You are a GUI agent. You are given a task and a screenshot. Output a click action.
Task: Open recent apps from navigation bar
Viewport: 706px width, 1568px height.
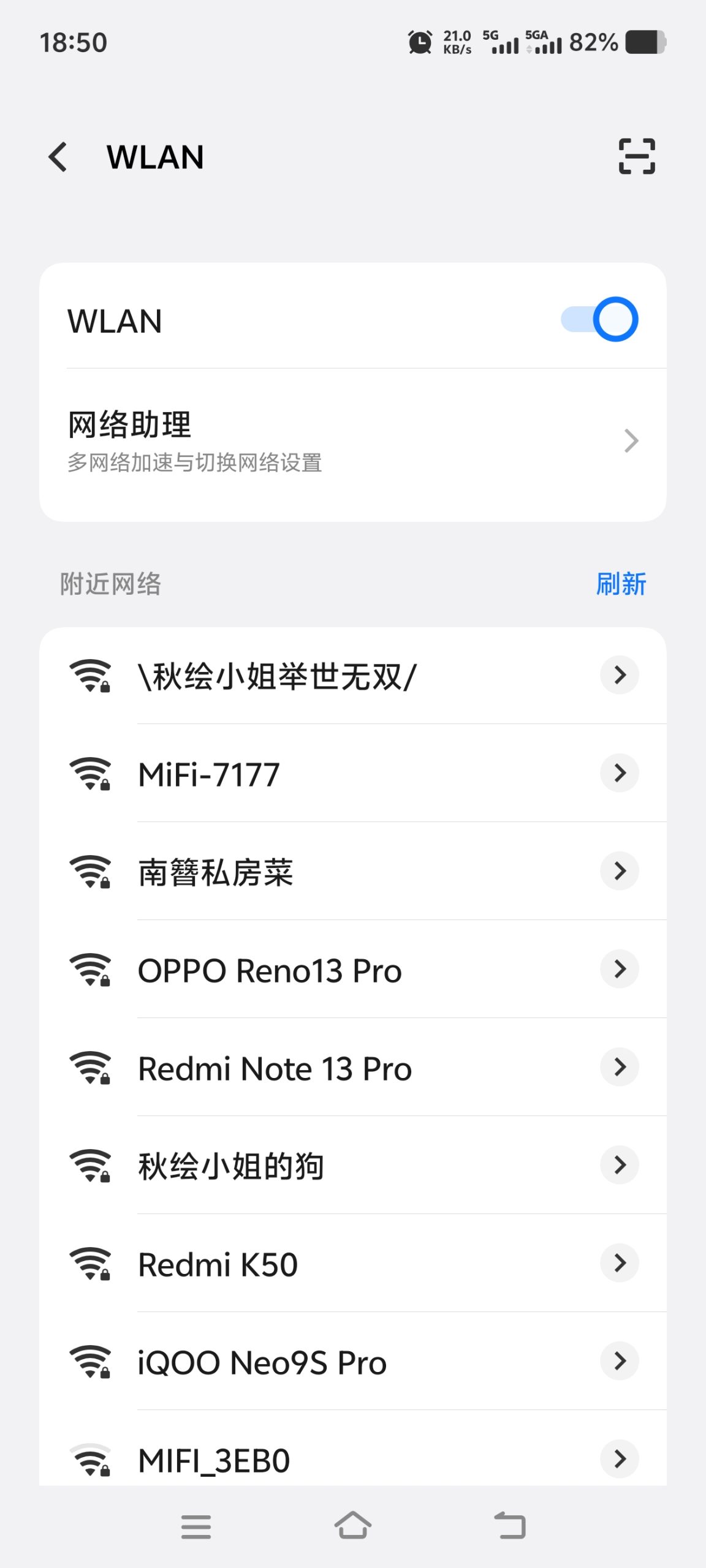pyautogui.click(x=196, y=1526)
